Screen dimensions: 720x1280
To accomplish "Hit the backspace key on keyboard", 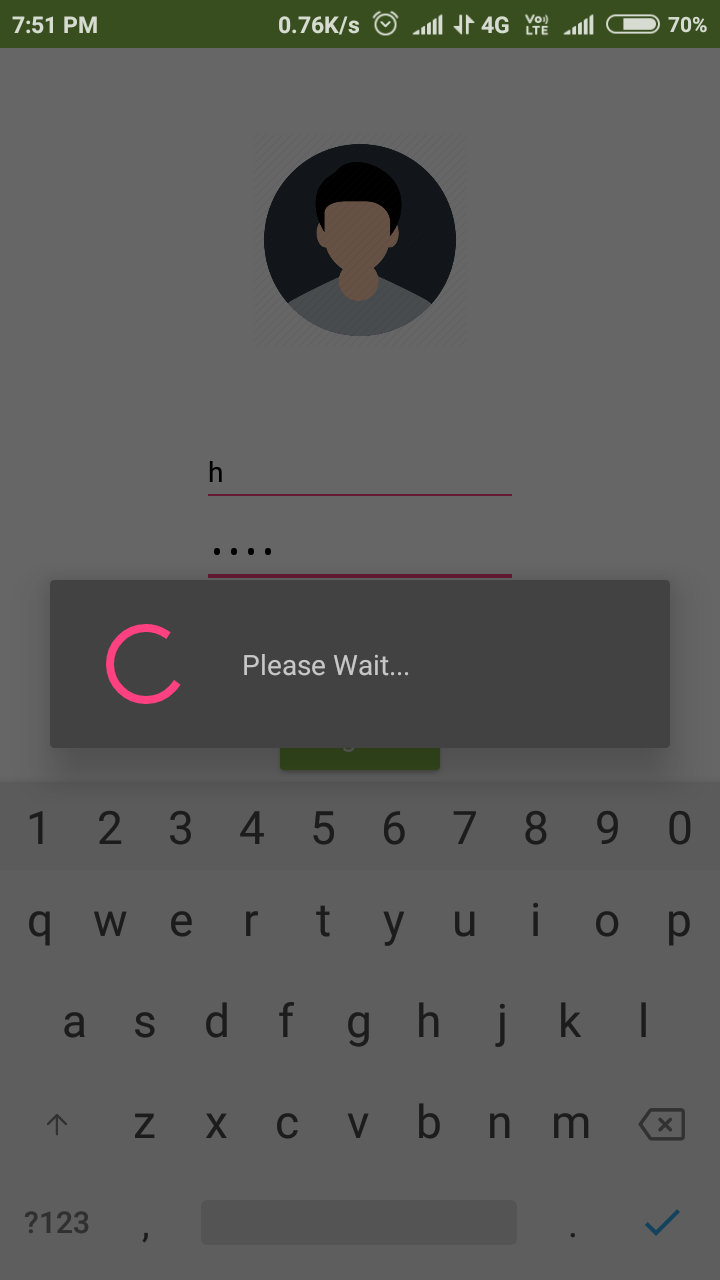I will click(662, 1125).
